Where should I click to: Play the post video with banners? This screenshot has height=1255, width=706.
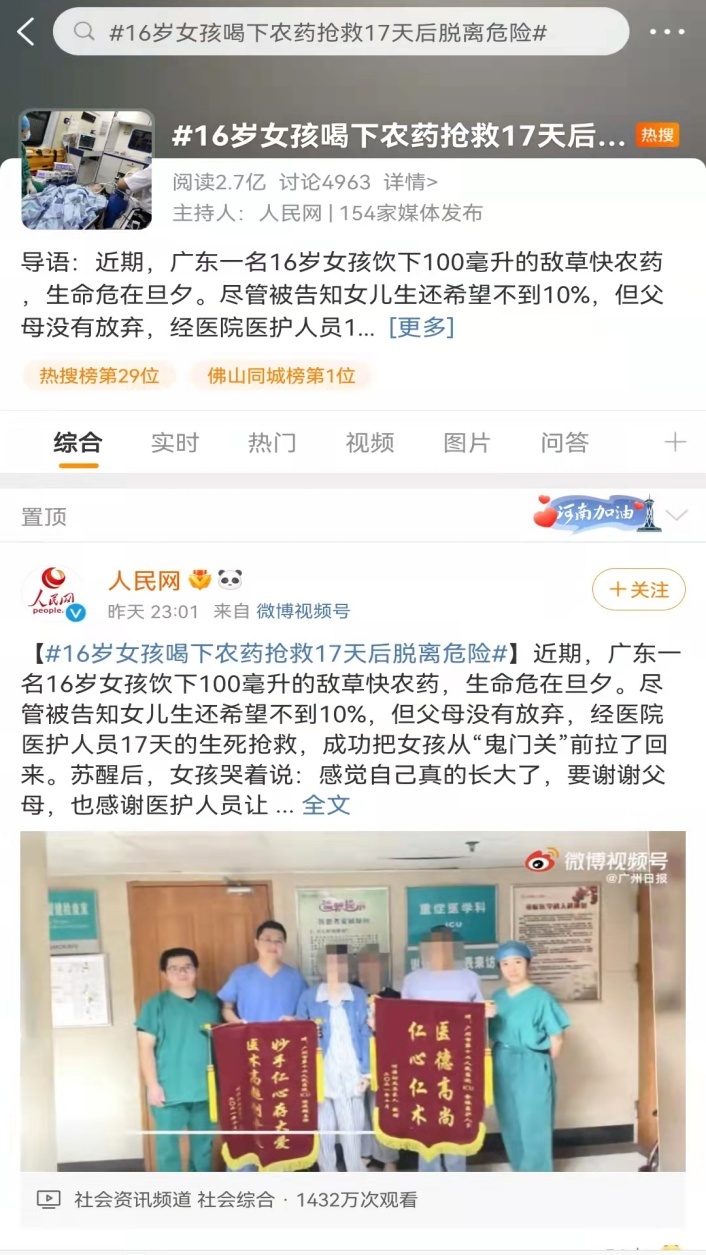(x=353, y=1000)
